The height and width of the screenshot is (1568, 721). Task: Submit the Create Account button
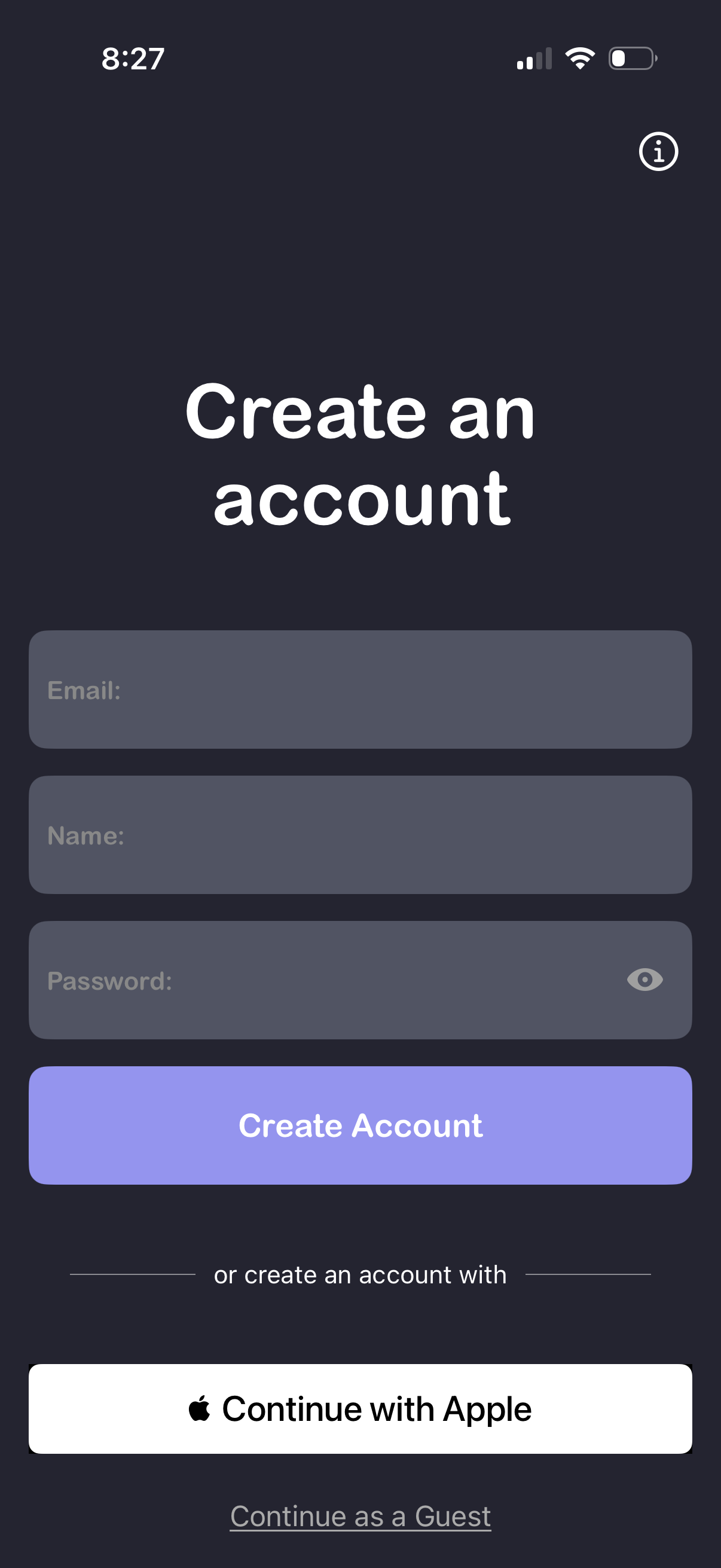click(360, 1125)
